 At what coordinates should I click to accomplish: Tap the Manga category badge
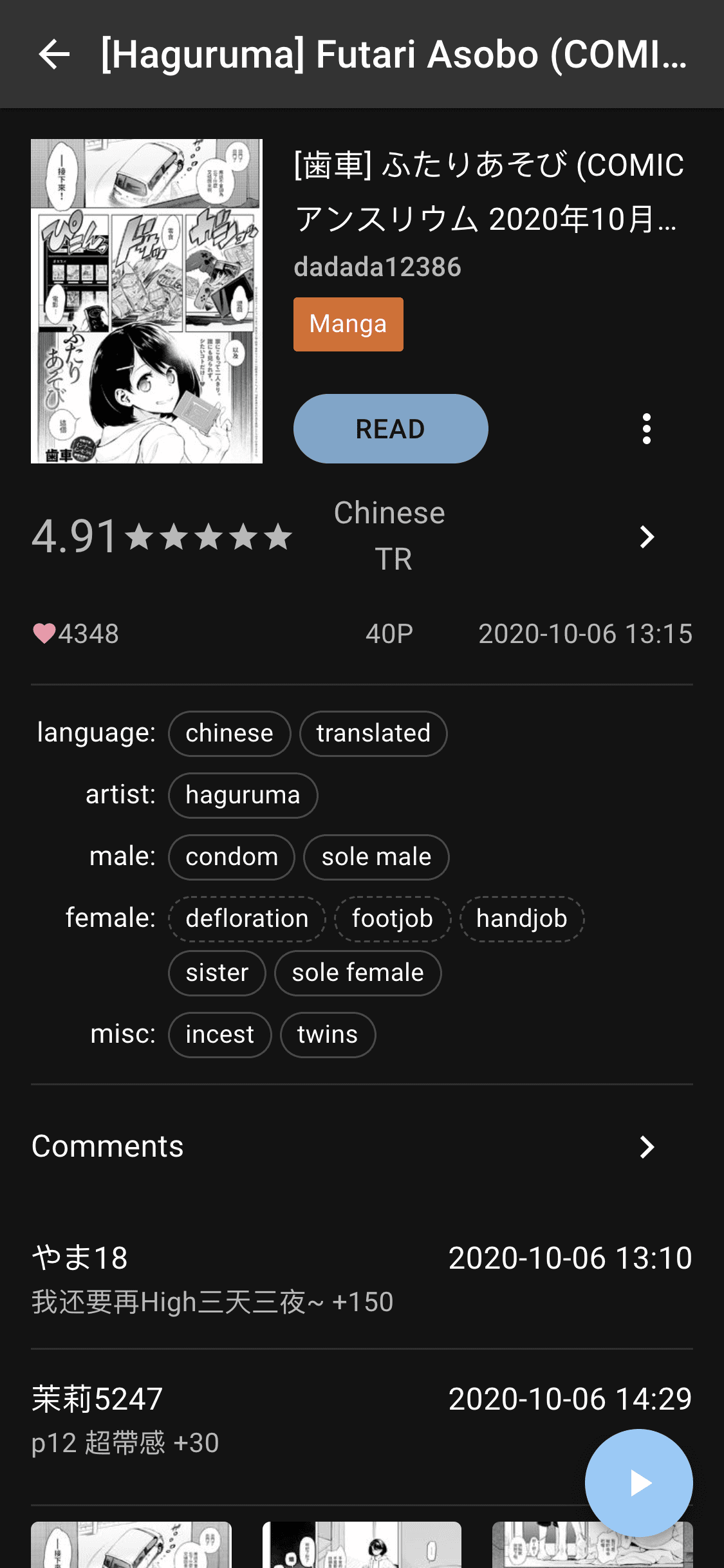point(348,324)
